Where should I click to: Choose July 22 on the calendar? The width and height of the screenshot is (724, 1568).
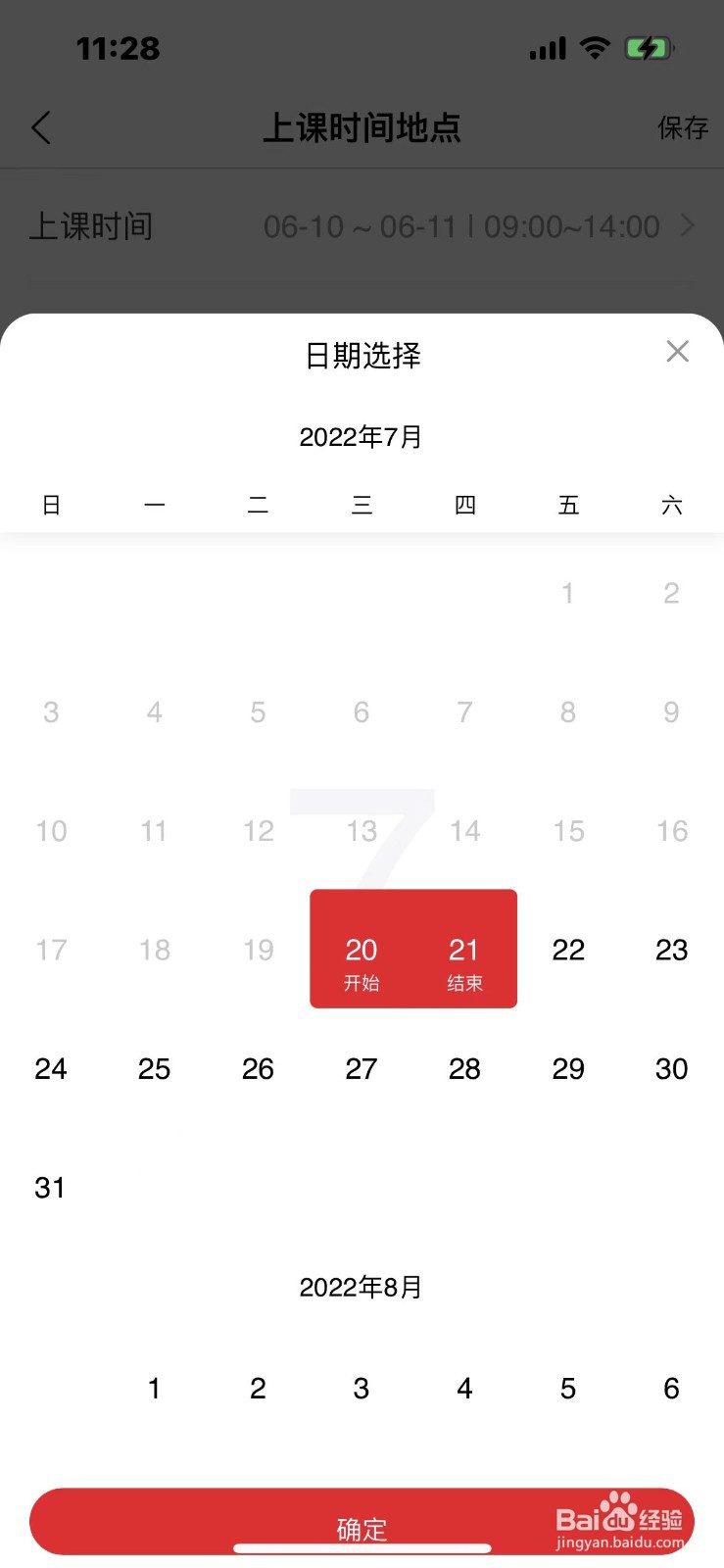coord(568,949)
